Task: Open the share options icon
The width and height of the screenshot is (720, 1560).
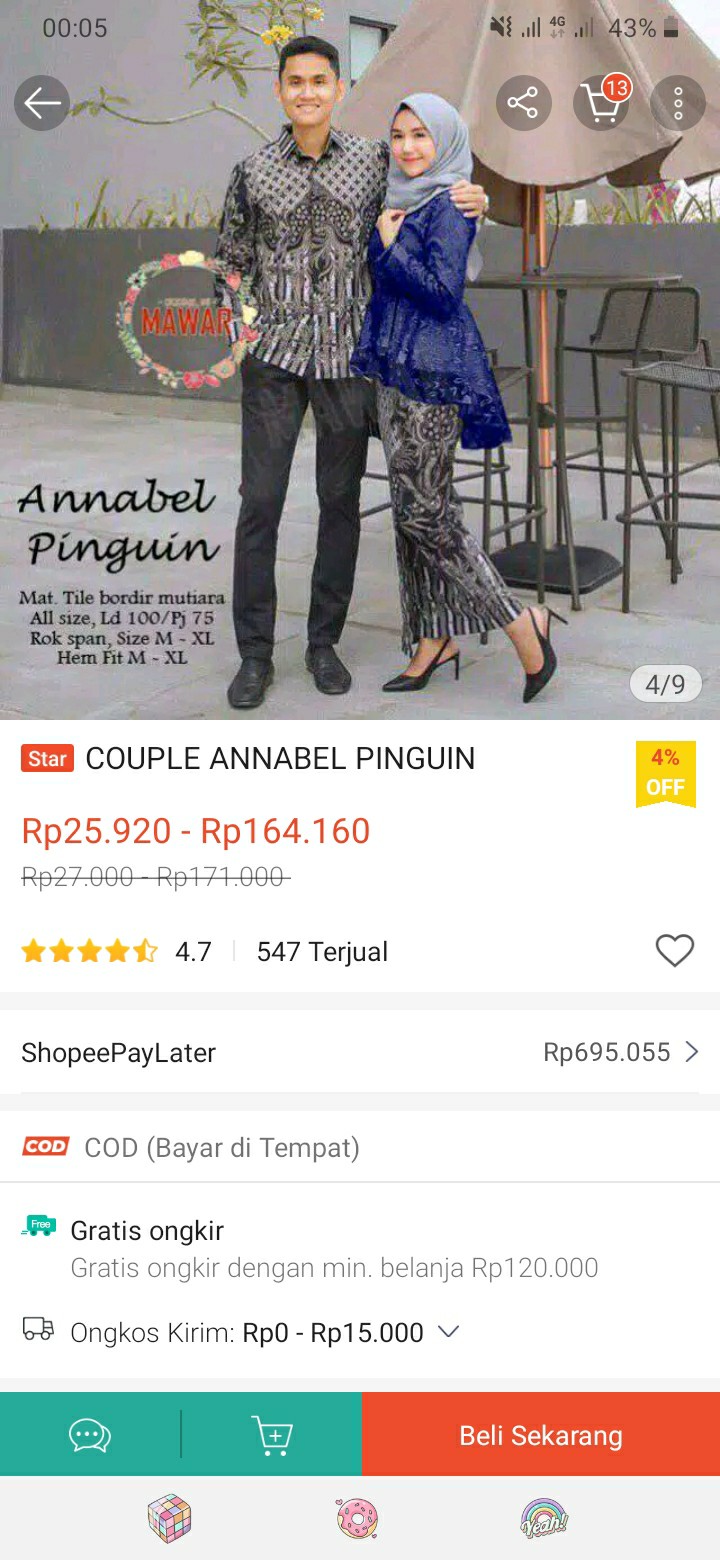Action: coord(524,103)
